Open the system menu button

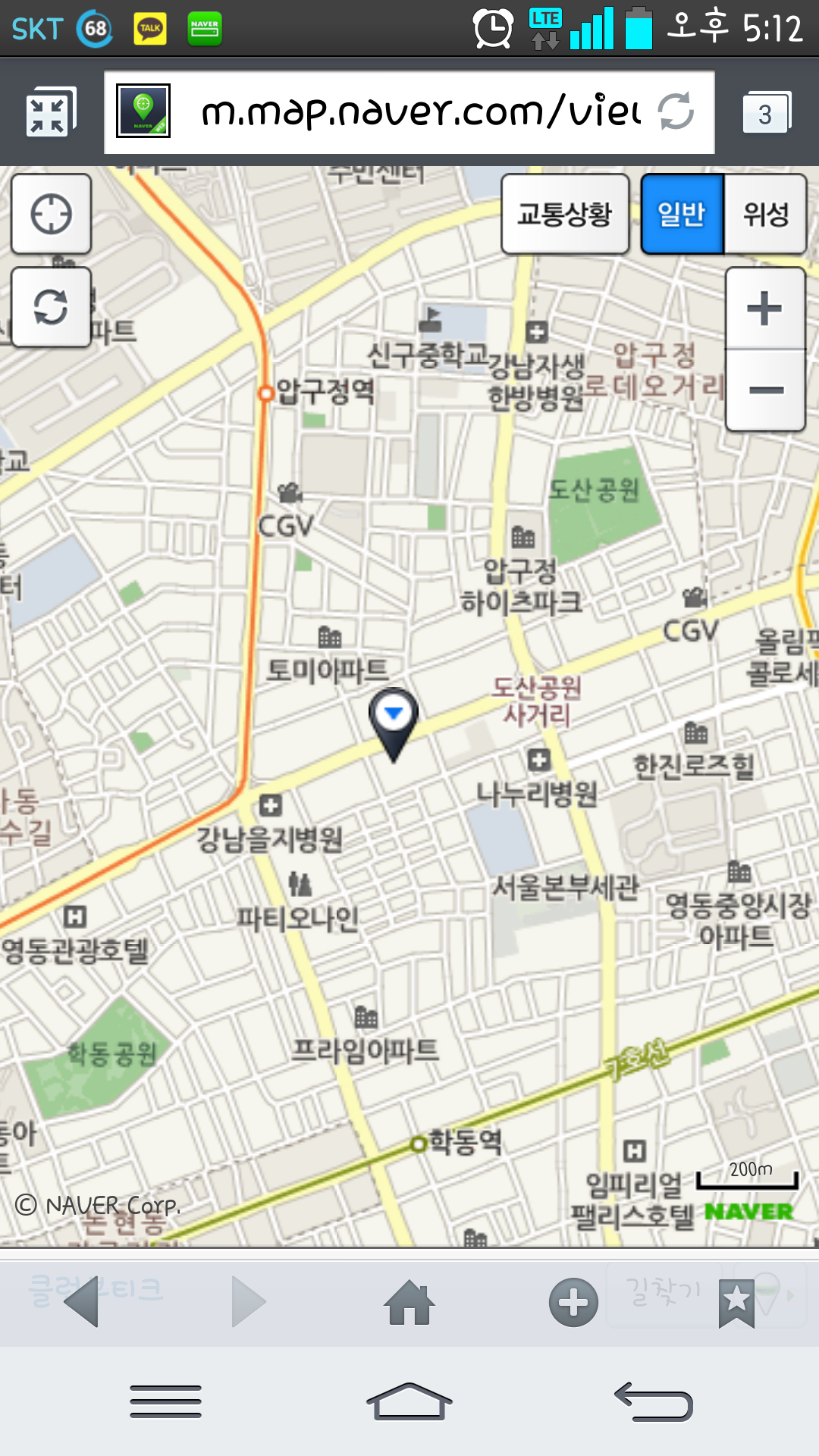click(165, 1401)
